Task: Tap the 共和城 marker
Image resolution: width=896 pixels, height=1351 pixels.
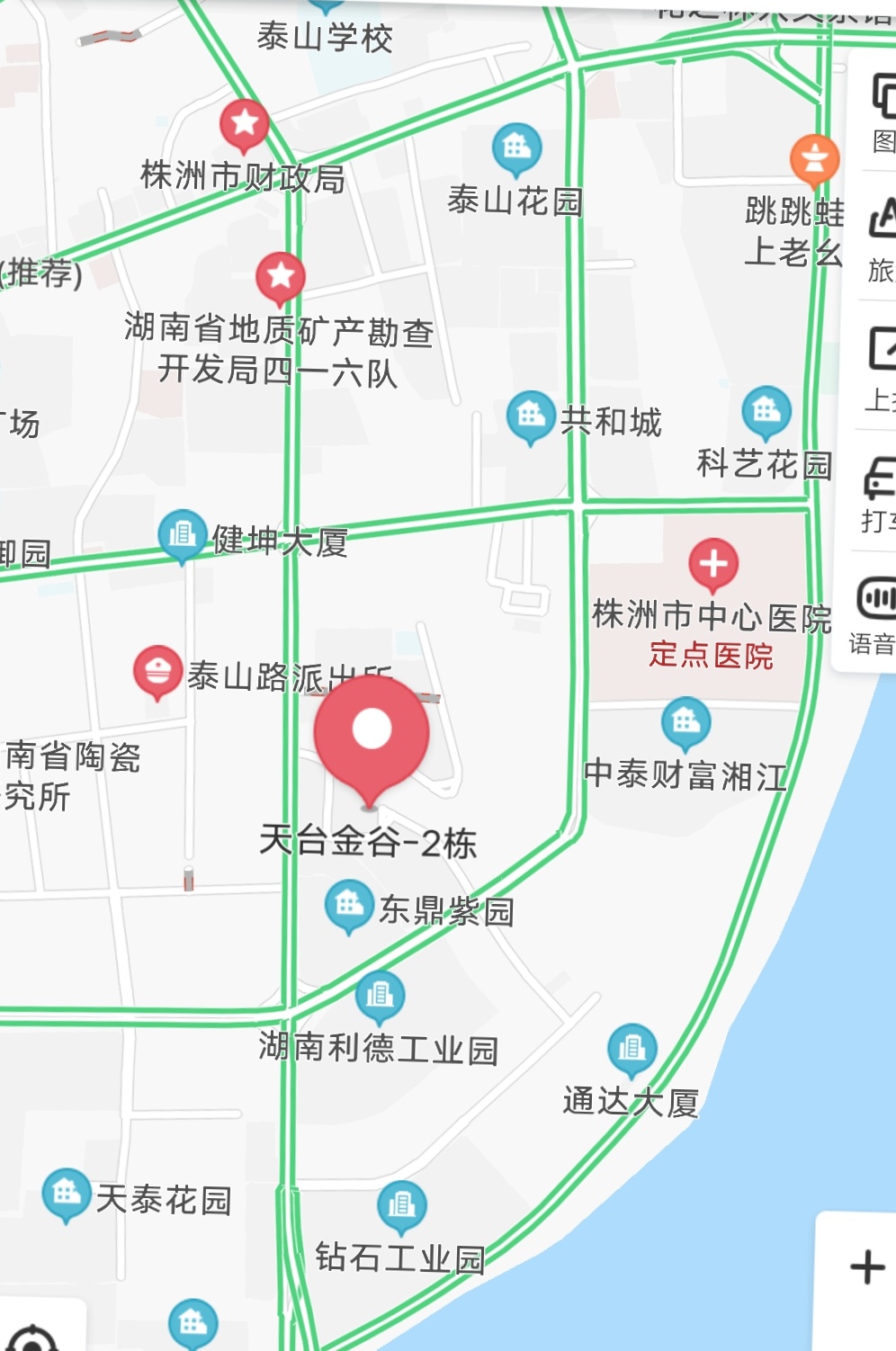Action: click(x=531, y=416)
